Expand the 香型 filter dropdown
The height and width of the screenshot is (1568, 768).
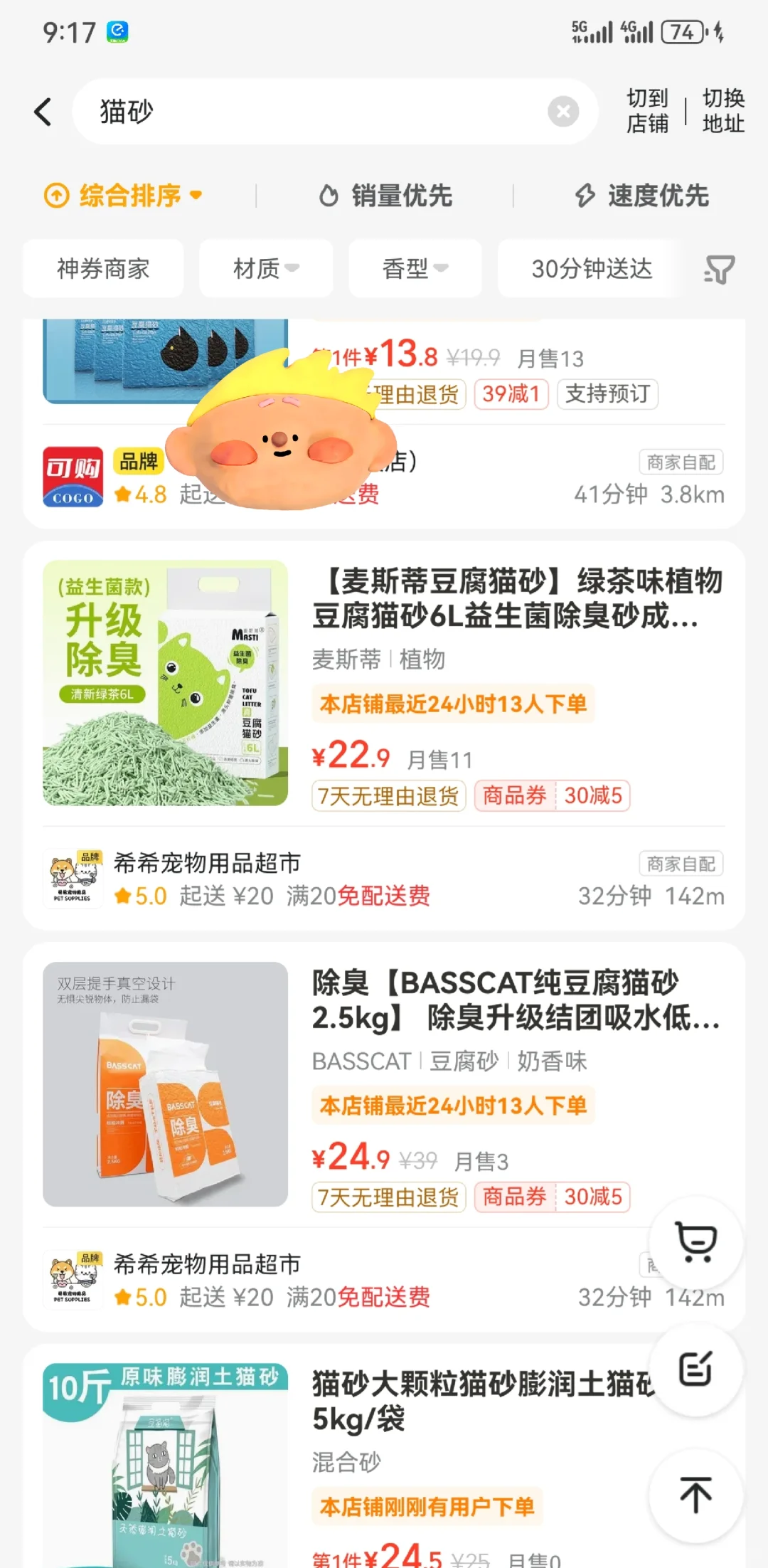(415, 269)
